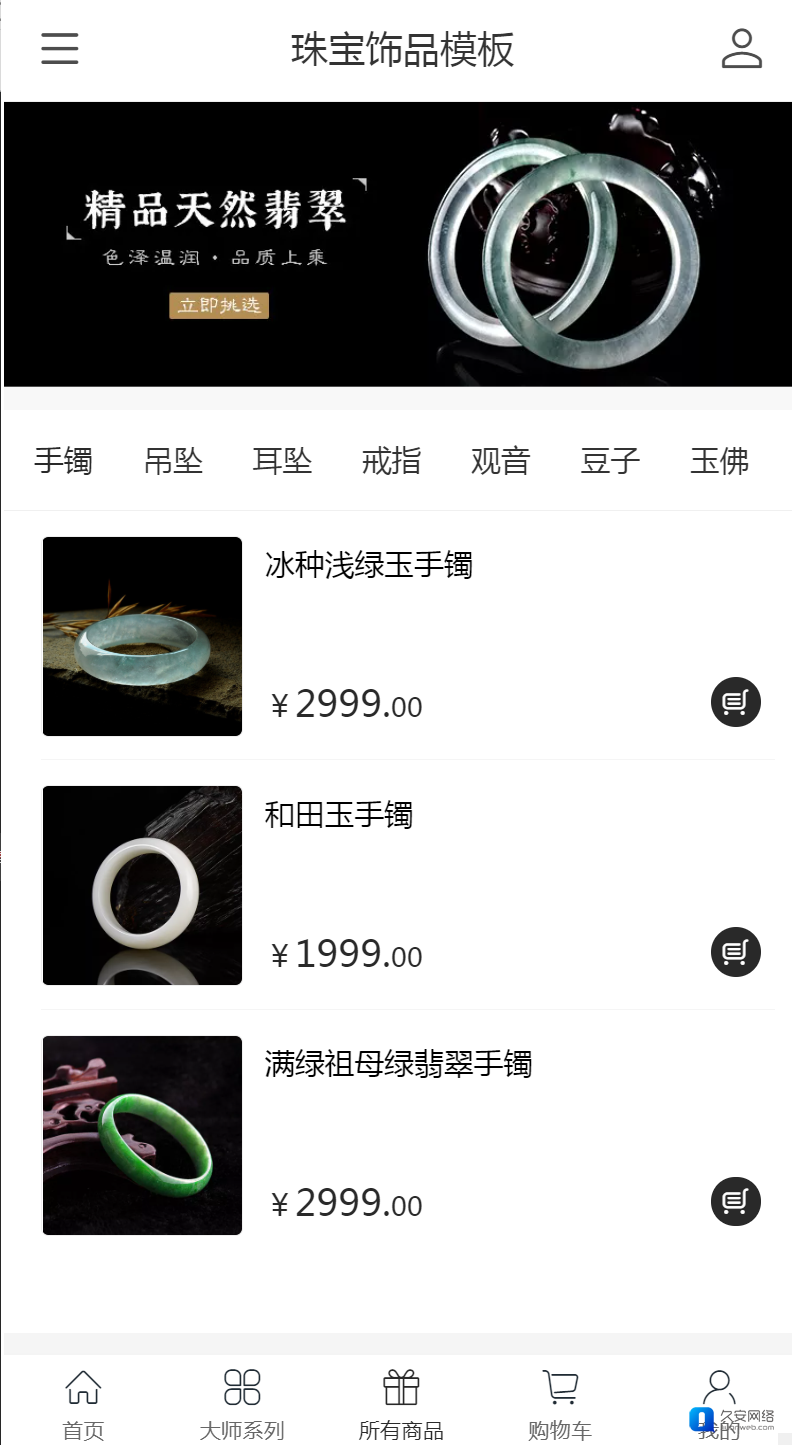Open the 和田玉手镯 product
This screenshot has height=1445, width=792.
pyautogui.click(x=339, y=815)
